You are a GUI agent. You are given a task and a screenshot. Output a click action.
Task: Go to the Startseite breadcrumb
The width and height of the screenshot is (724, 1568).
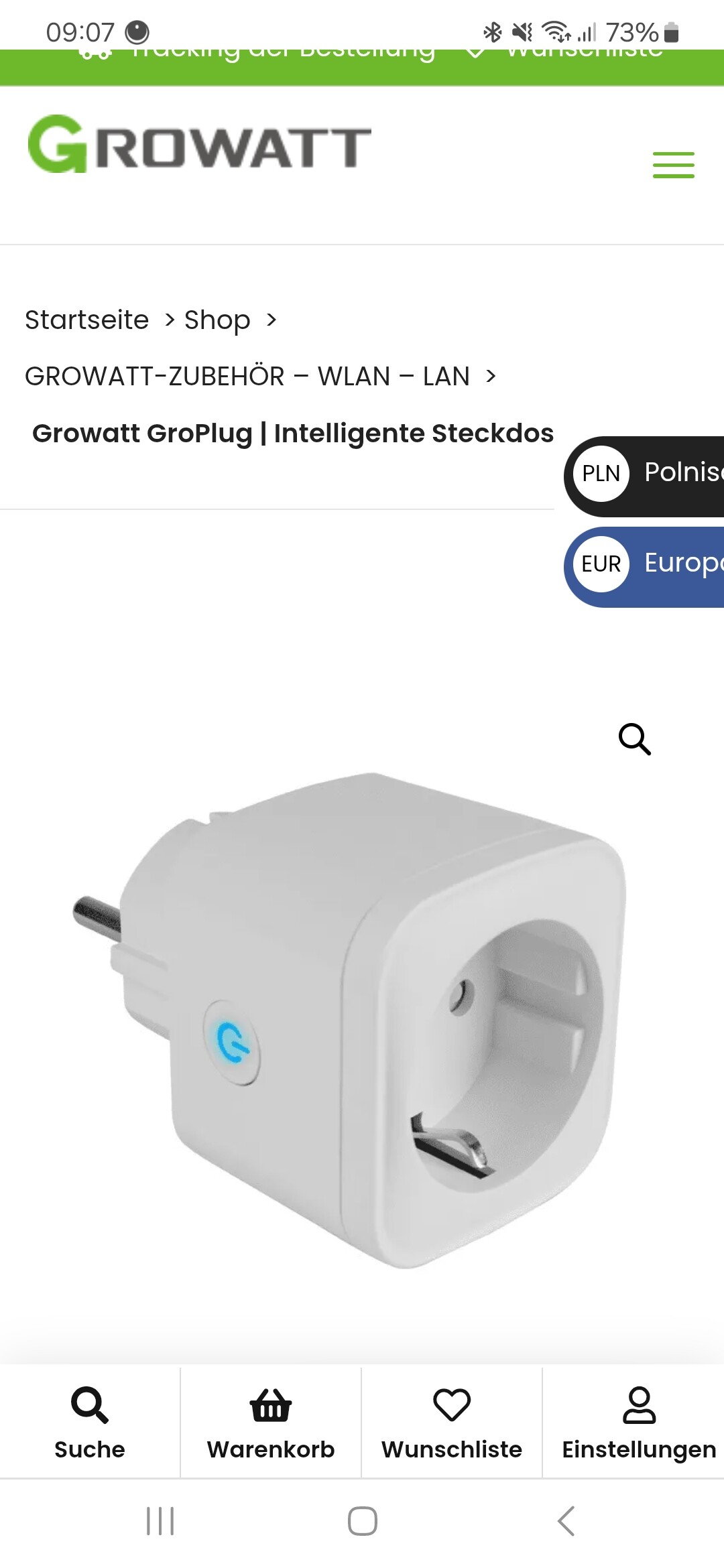click(x=87, y=320)
